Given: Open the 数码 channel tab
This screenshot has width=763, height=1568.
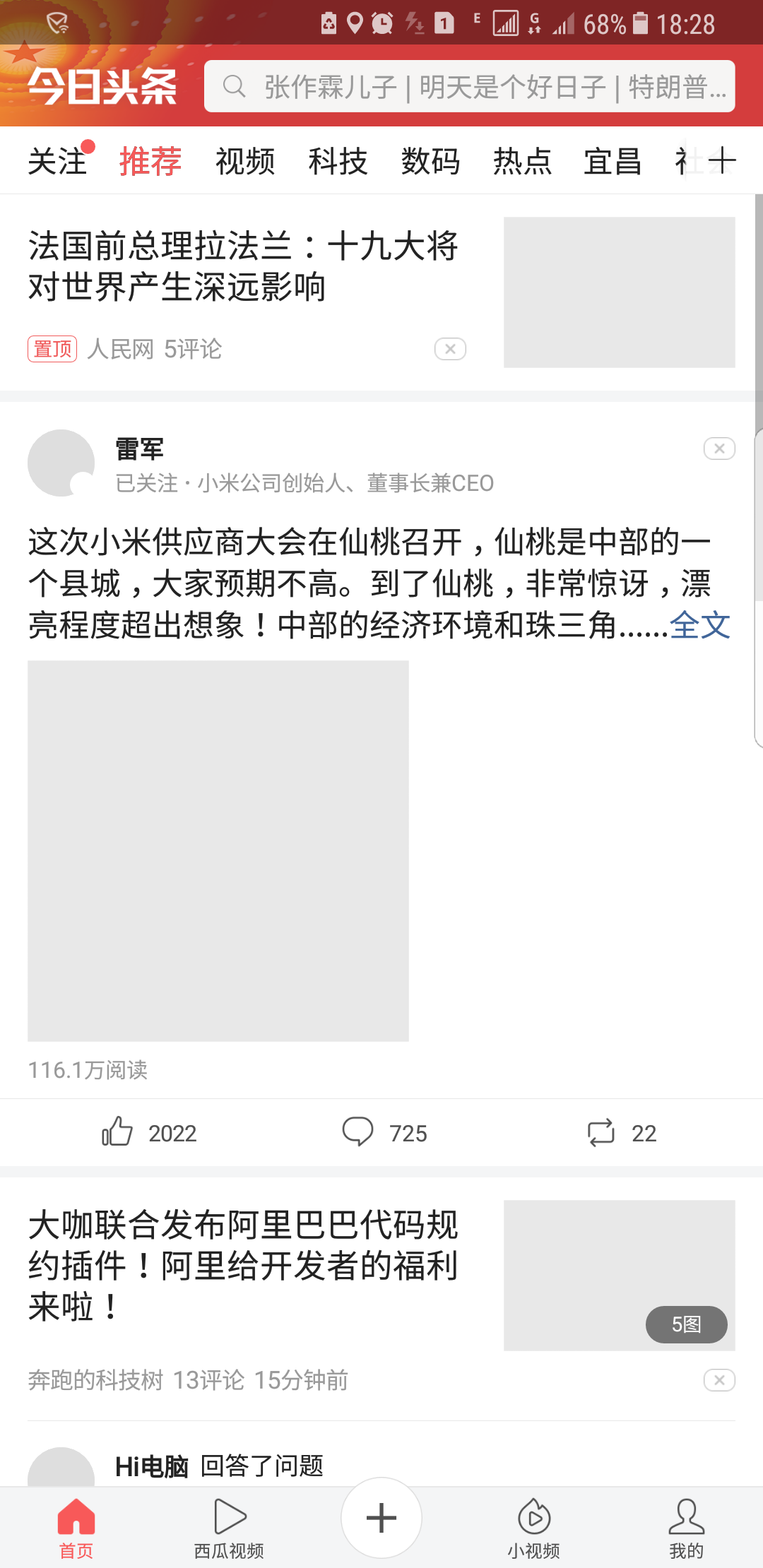Looking at the screenshot, I should [x=430, y=161].
